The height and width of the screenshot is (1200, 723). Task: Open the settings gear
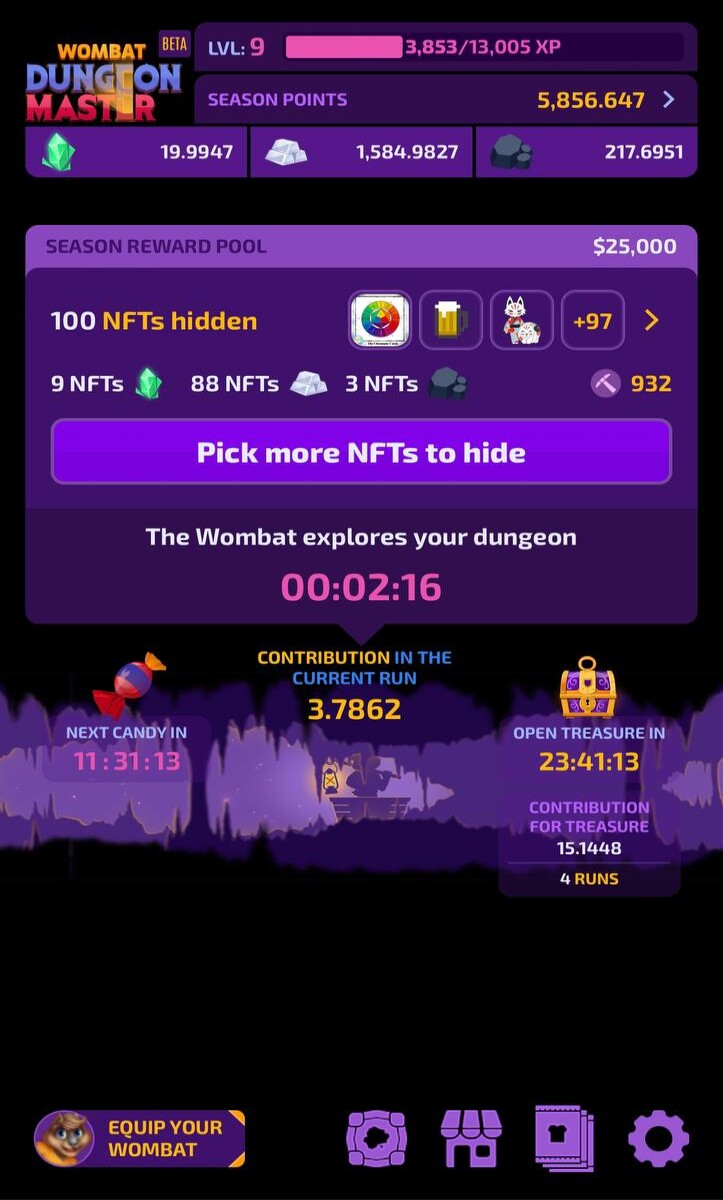tap(659, 1139)
